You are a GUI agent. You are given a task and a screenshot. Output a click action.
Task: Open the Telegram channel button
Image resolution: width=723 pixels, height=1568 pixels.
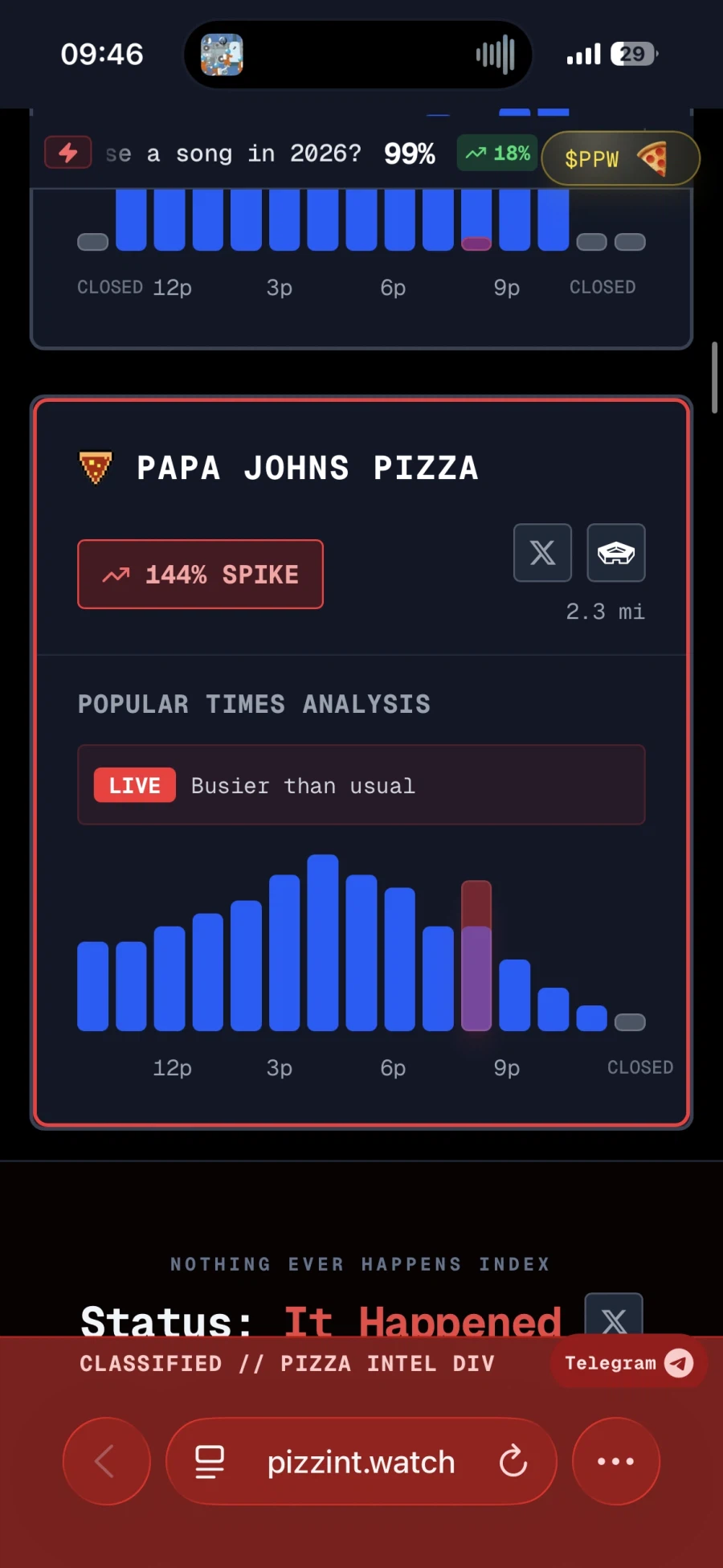tap(627, 1362)
